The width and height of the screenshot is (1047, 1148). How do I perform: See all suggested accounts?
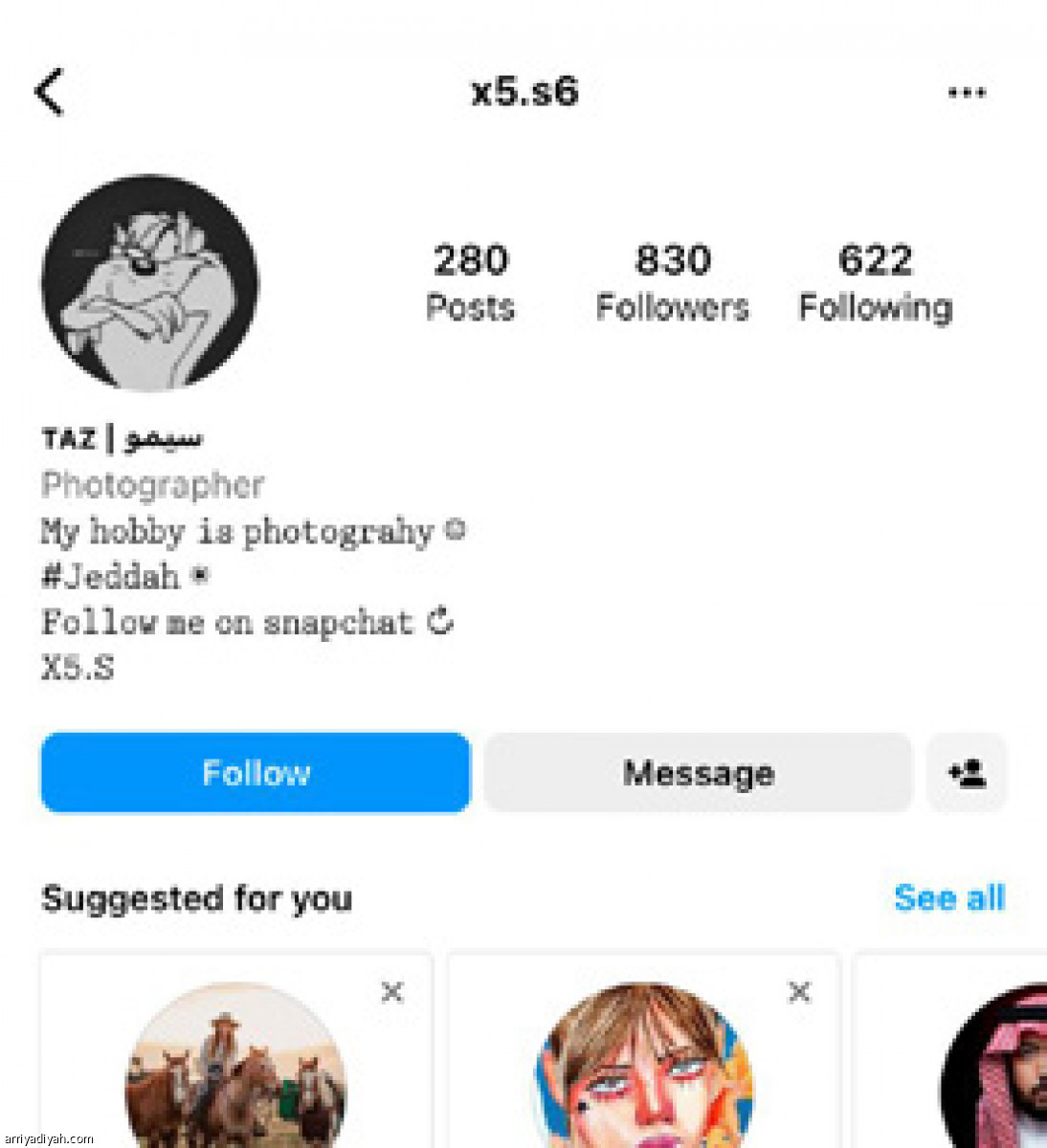coord(948,898)
